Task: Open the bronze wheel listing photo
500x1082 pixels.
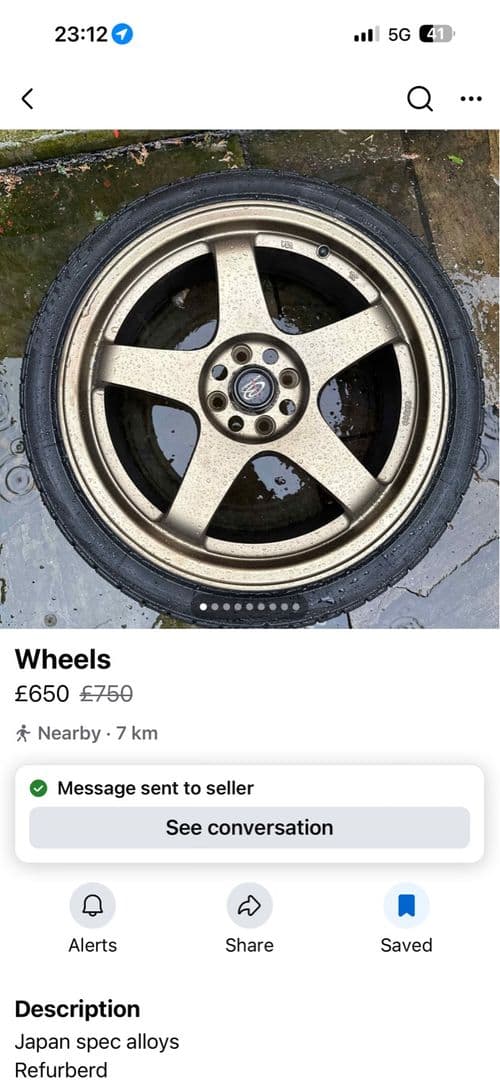Action: 250,379
